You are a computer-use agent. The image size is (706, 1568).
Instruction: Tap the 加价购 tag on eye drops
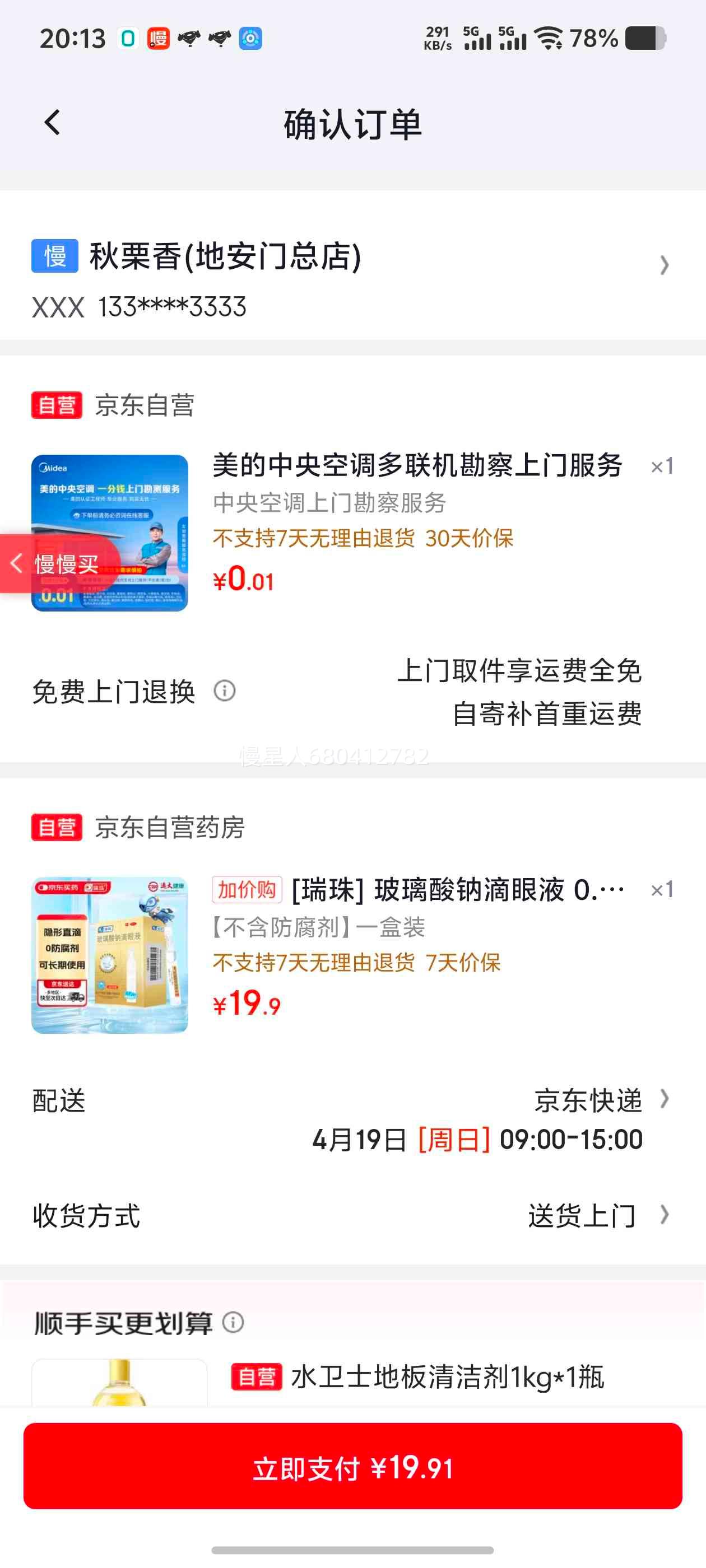point(246,890)
